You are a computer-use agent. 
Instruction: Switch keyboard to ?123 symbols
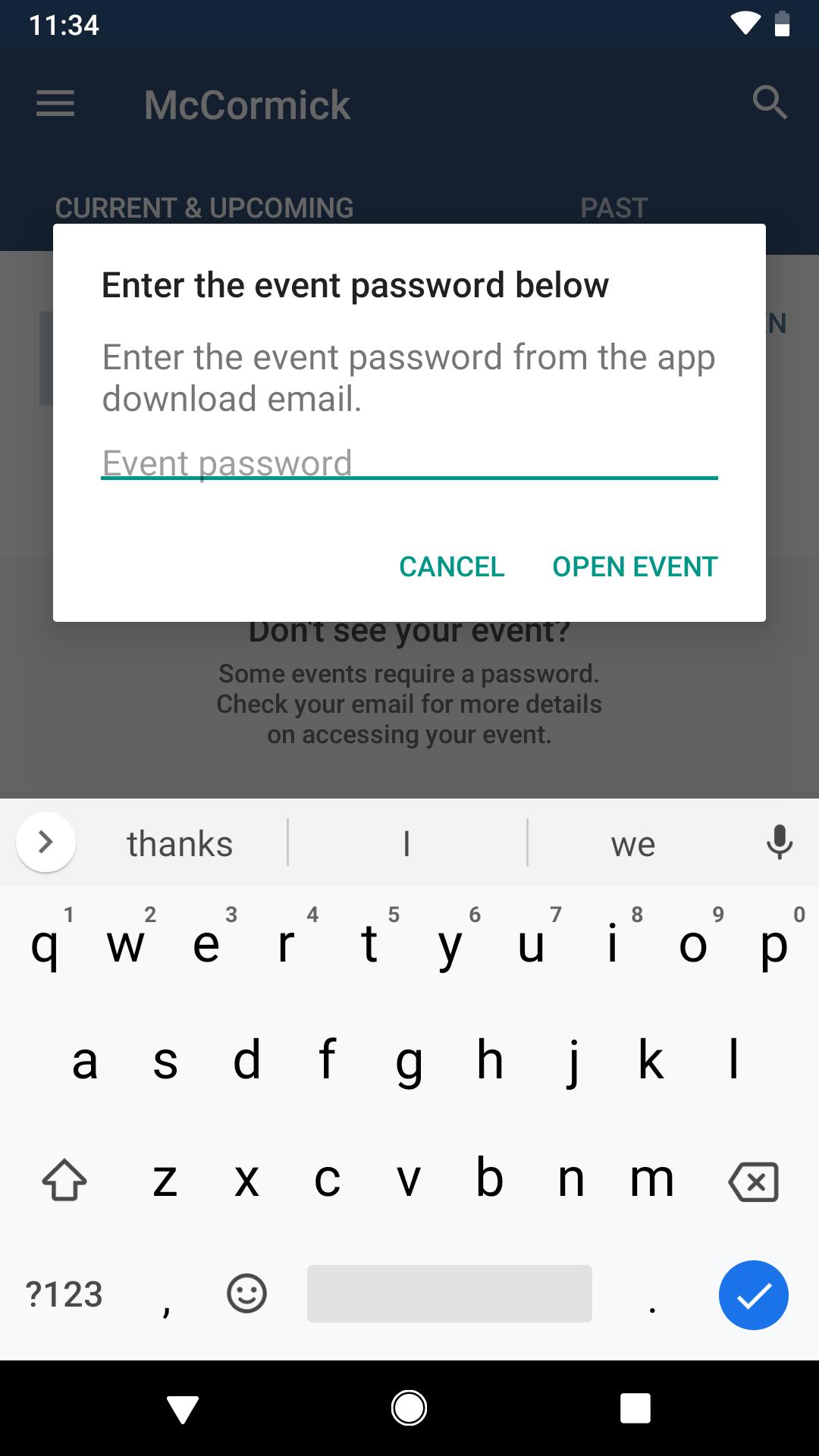tap(64, 1294)
